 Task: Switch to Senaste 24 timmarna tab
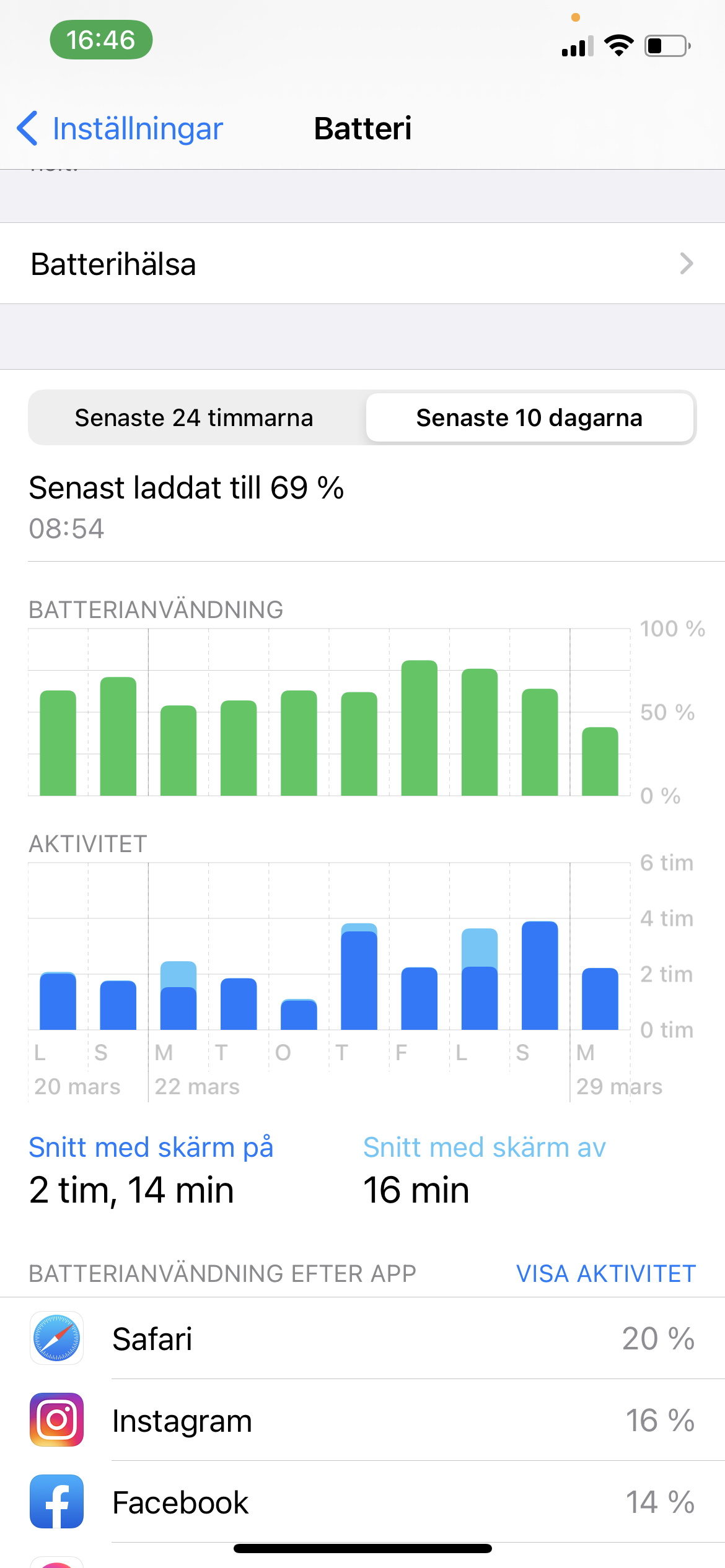[194, 418]
